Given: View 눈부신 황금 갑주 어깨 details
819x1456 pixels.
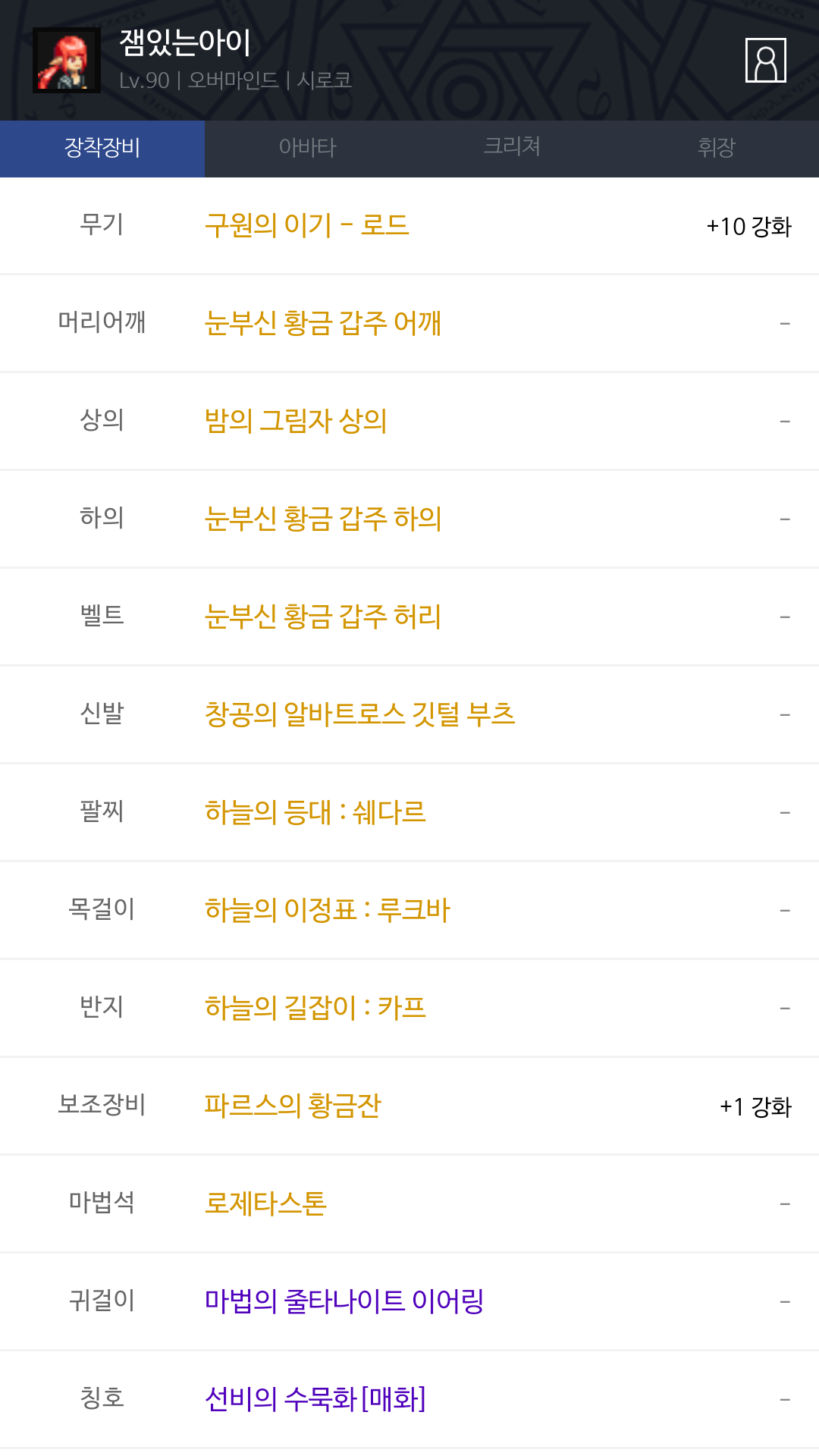Looking at the screenshot, I should (x=323, y=323).
